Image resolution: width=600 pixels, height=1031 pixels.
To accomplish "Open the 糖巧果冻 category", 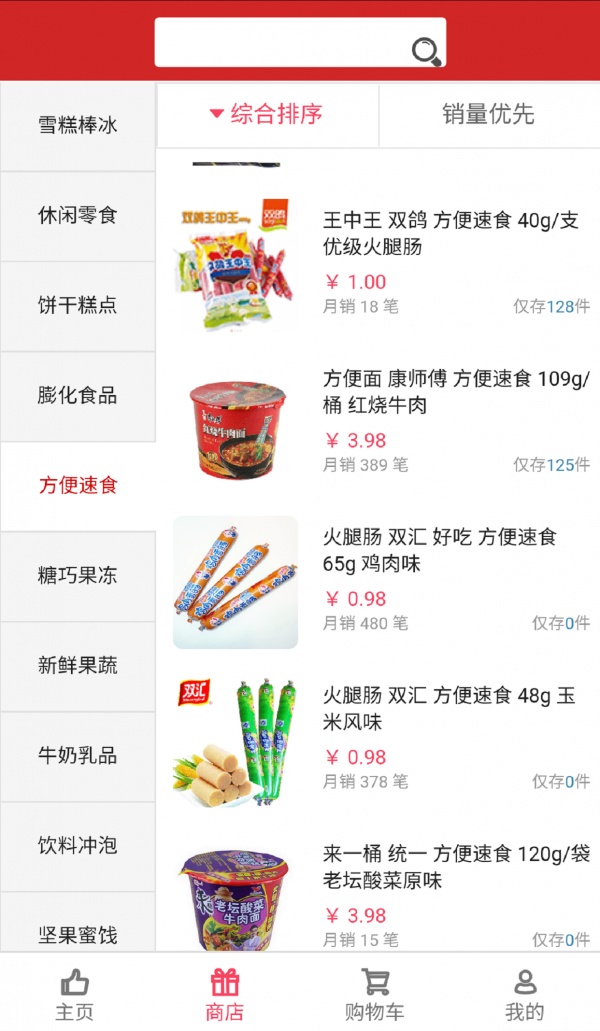I will point(78,576).
